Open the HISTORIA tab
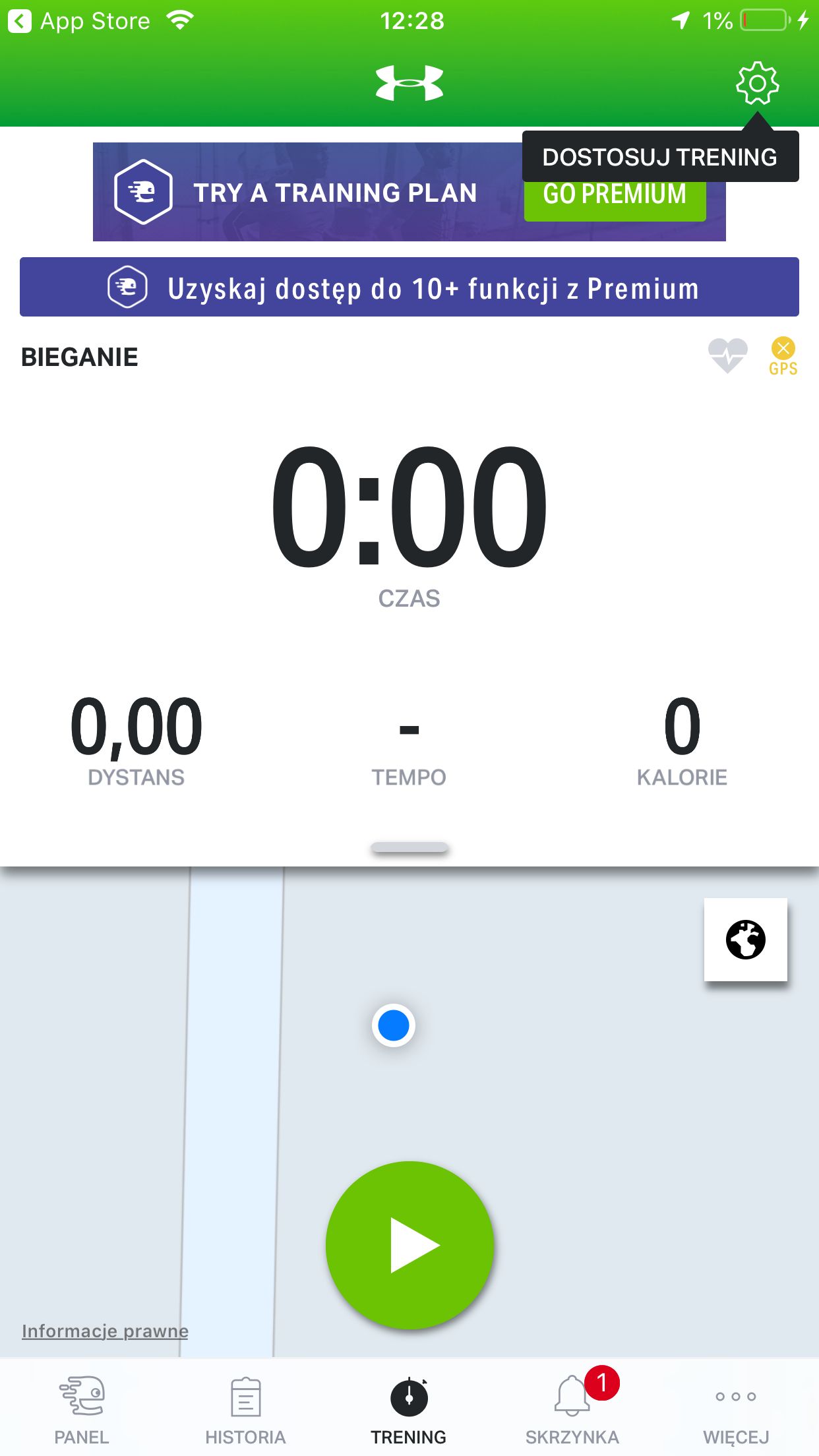Image resolution: width=819 pixels, height=1456 pixels. click(245, 1410)
